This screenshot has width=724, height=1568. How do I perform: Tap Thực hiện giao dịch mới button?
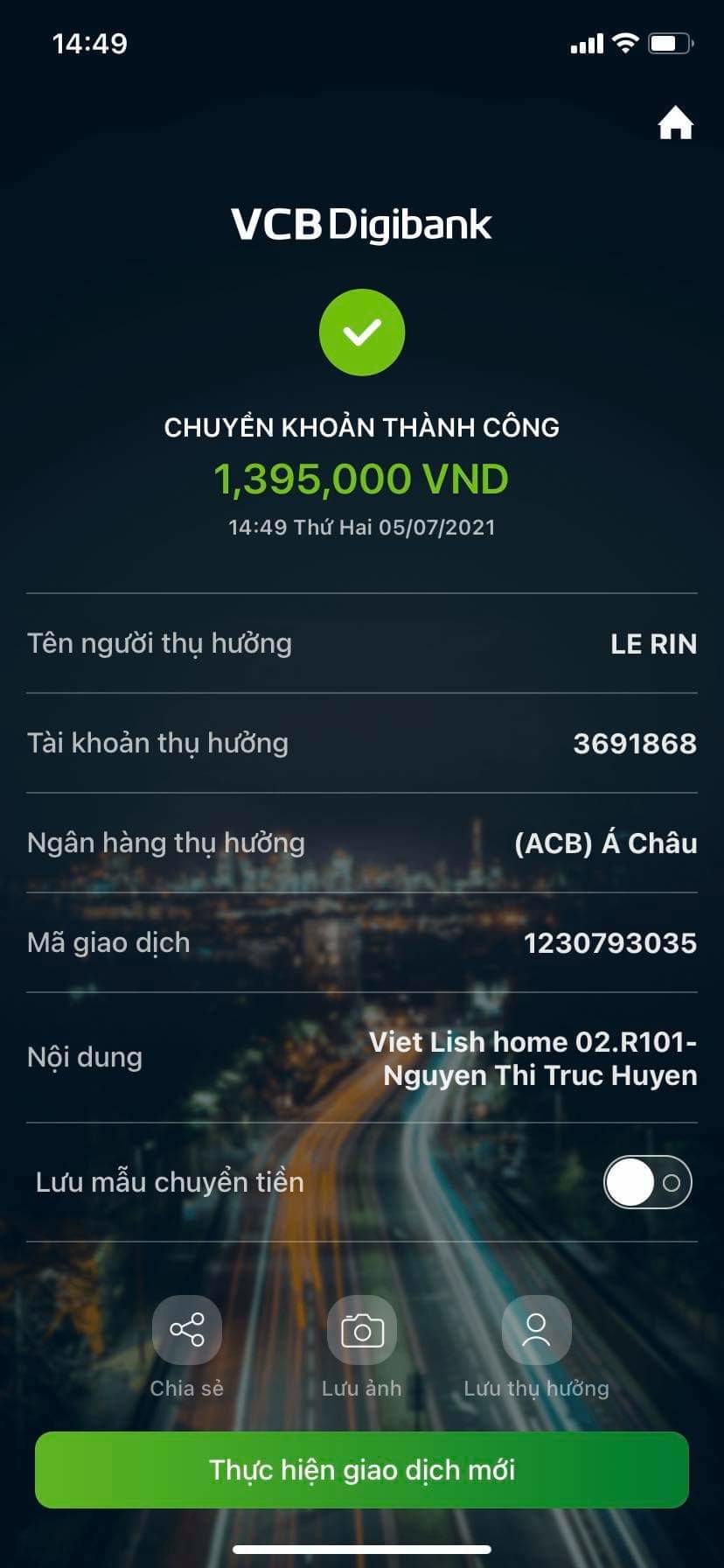click(362, 1470)
